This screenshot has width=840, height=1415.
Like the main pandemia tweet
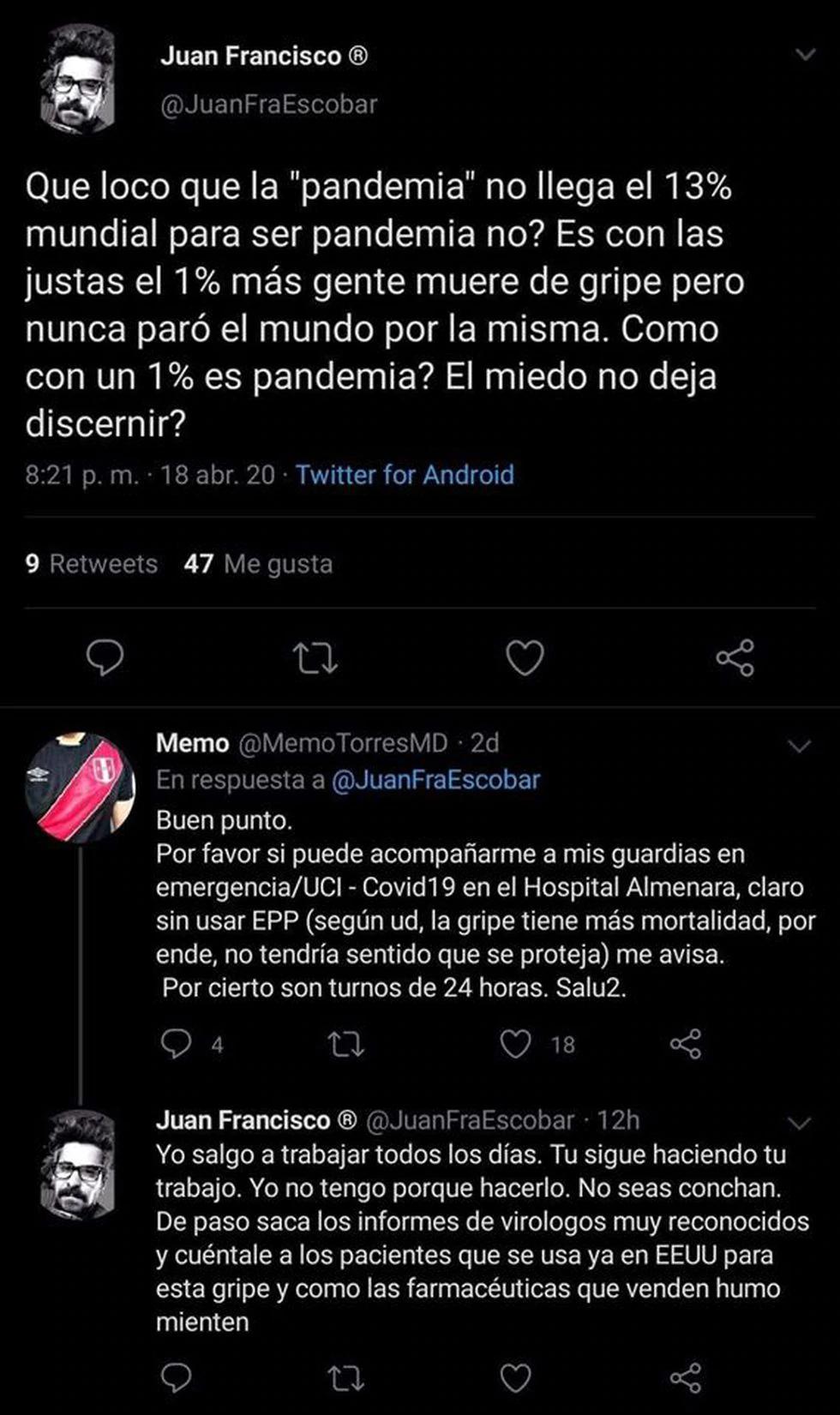tap(524, 657)
